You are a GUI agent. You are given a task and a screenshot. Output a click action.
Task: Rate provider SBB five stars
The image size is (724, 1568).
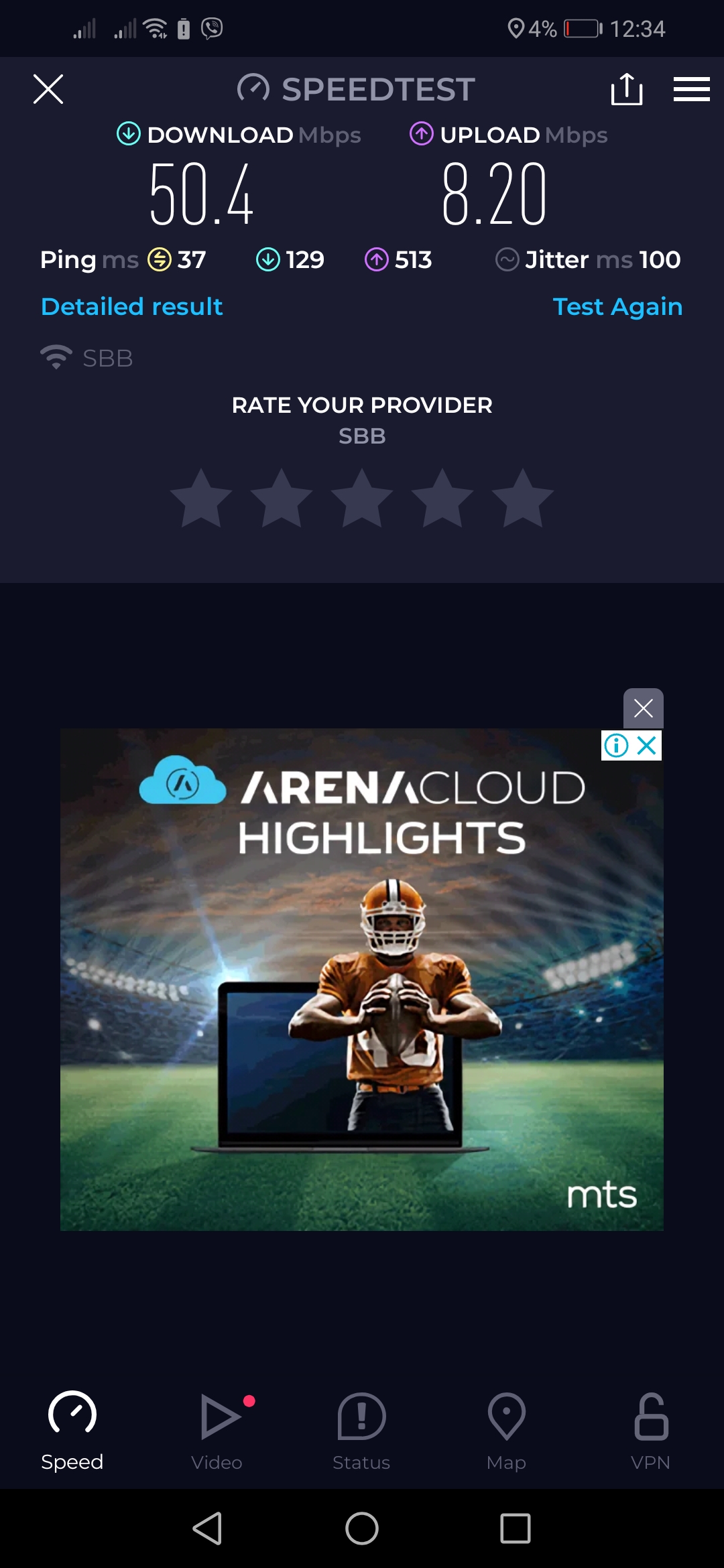[523, 499]
